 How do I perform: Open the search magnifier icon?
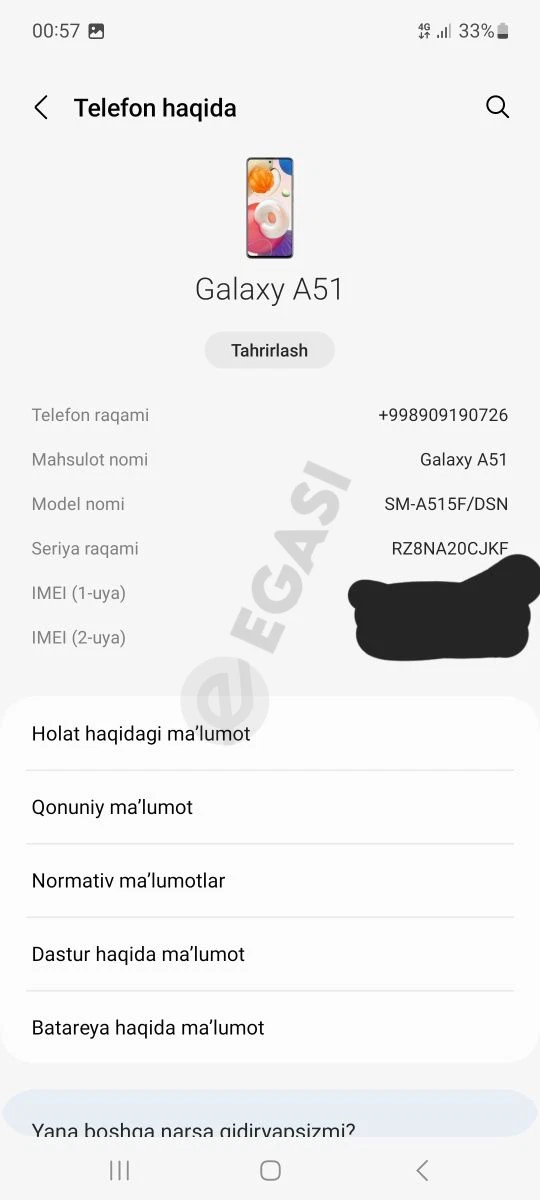[x=497, y=107]
